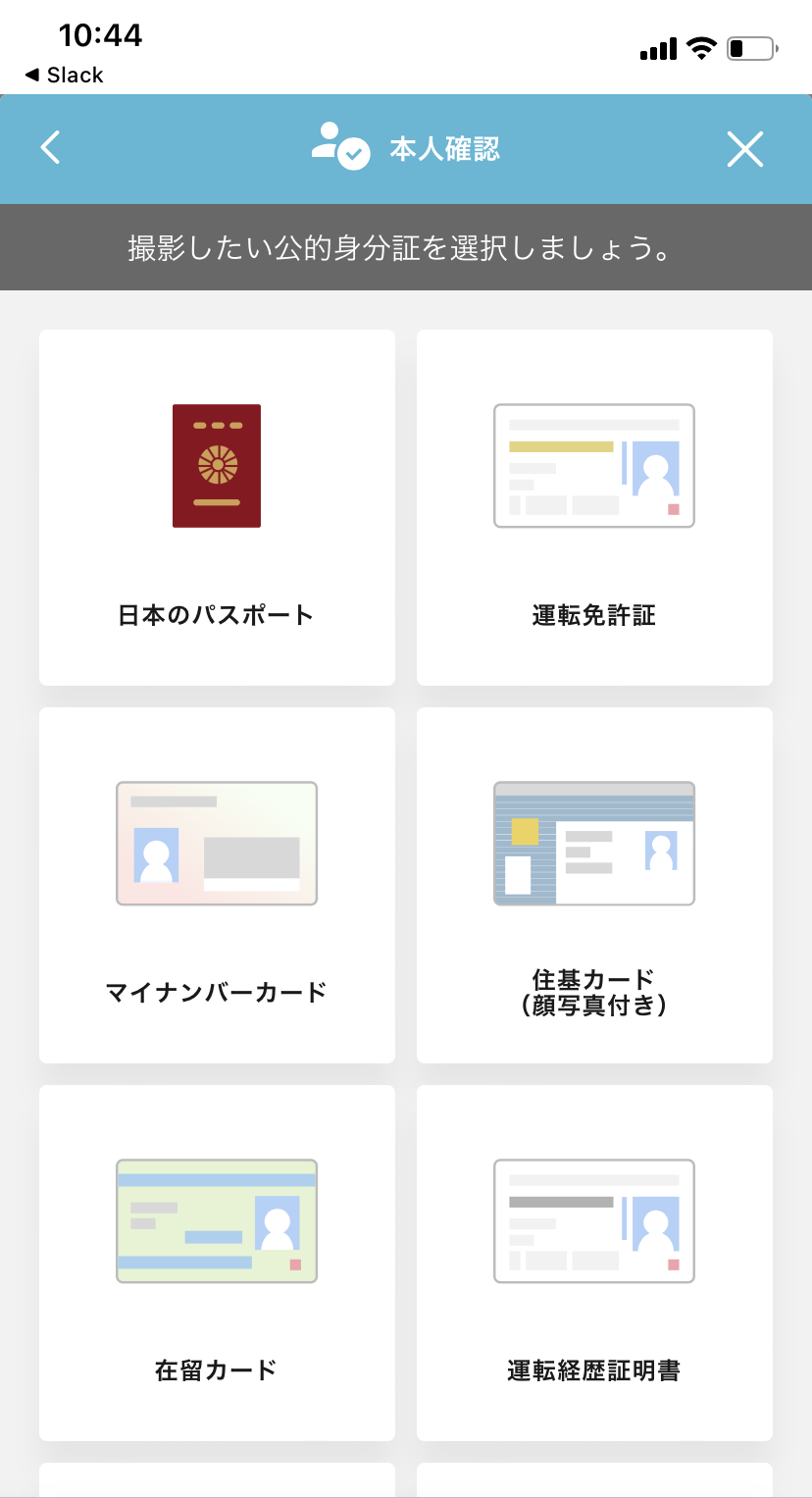The width and height of the screenshot is (812, 1498).
Task: Close the 本人確認 screen with the X
Action: 745,148
